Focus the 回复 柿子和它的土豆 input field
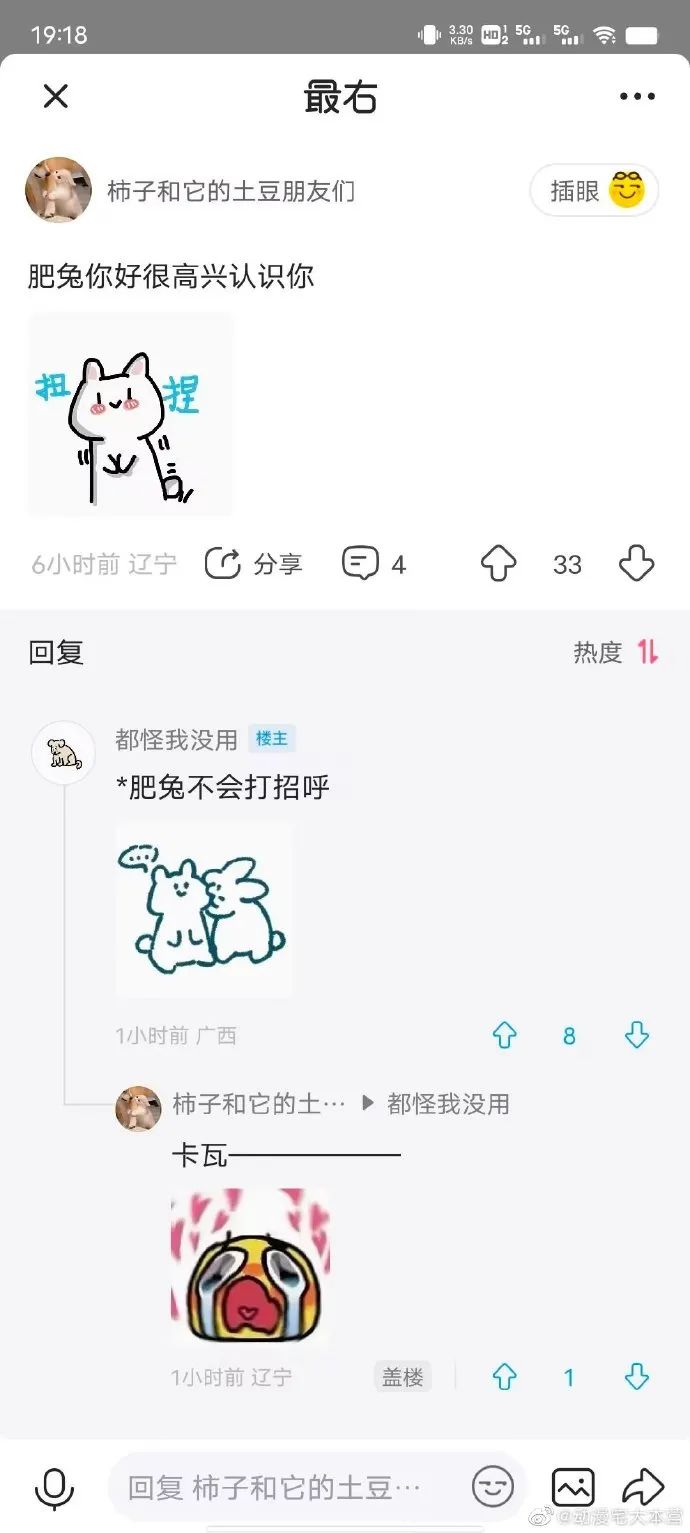The image size is (690, 1533). click(290, 1488)
